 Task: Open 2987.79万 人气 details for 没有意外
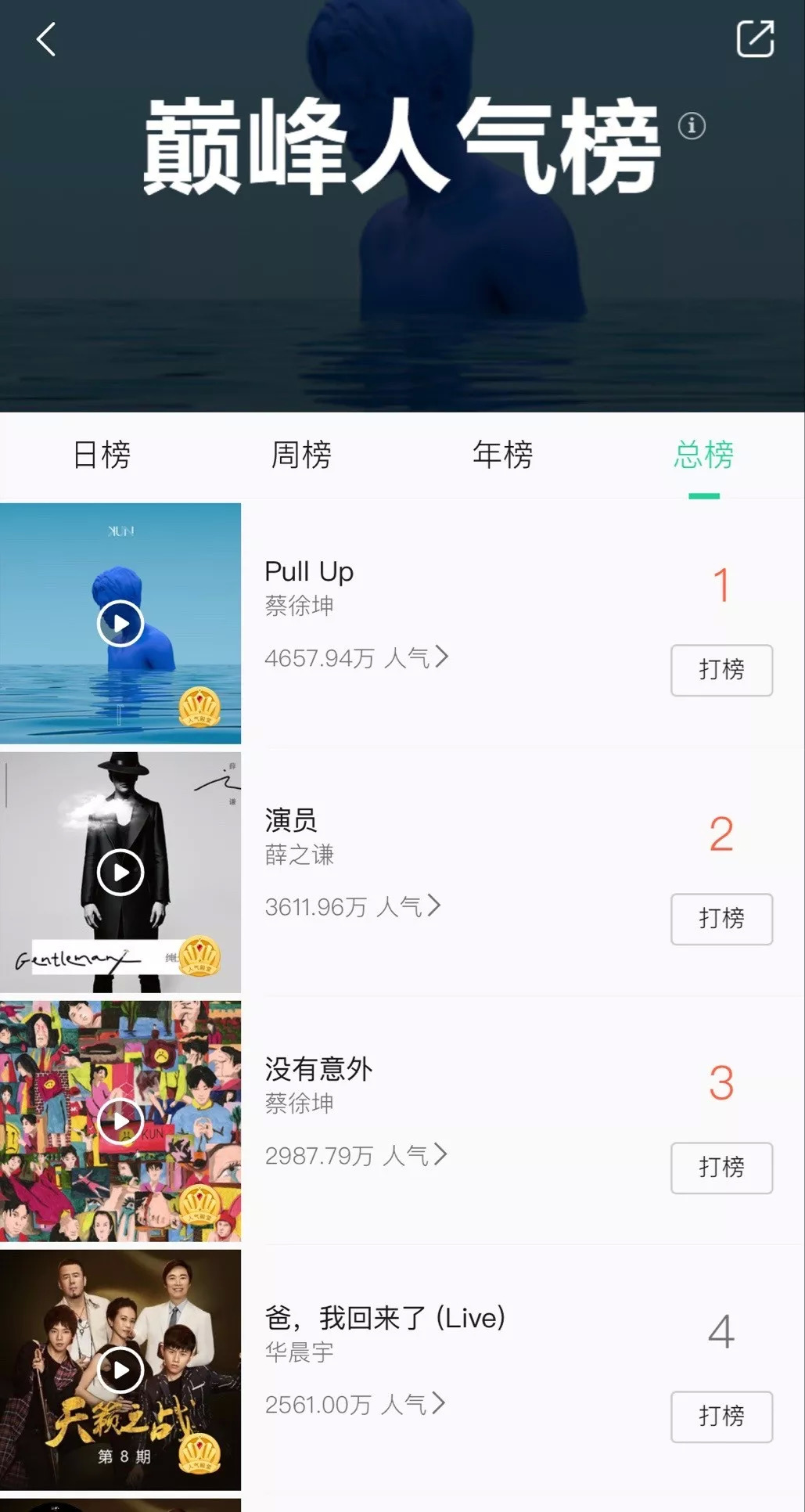355,1155
